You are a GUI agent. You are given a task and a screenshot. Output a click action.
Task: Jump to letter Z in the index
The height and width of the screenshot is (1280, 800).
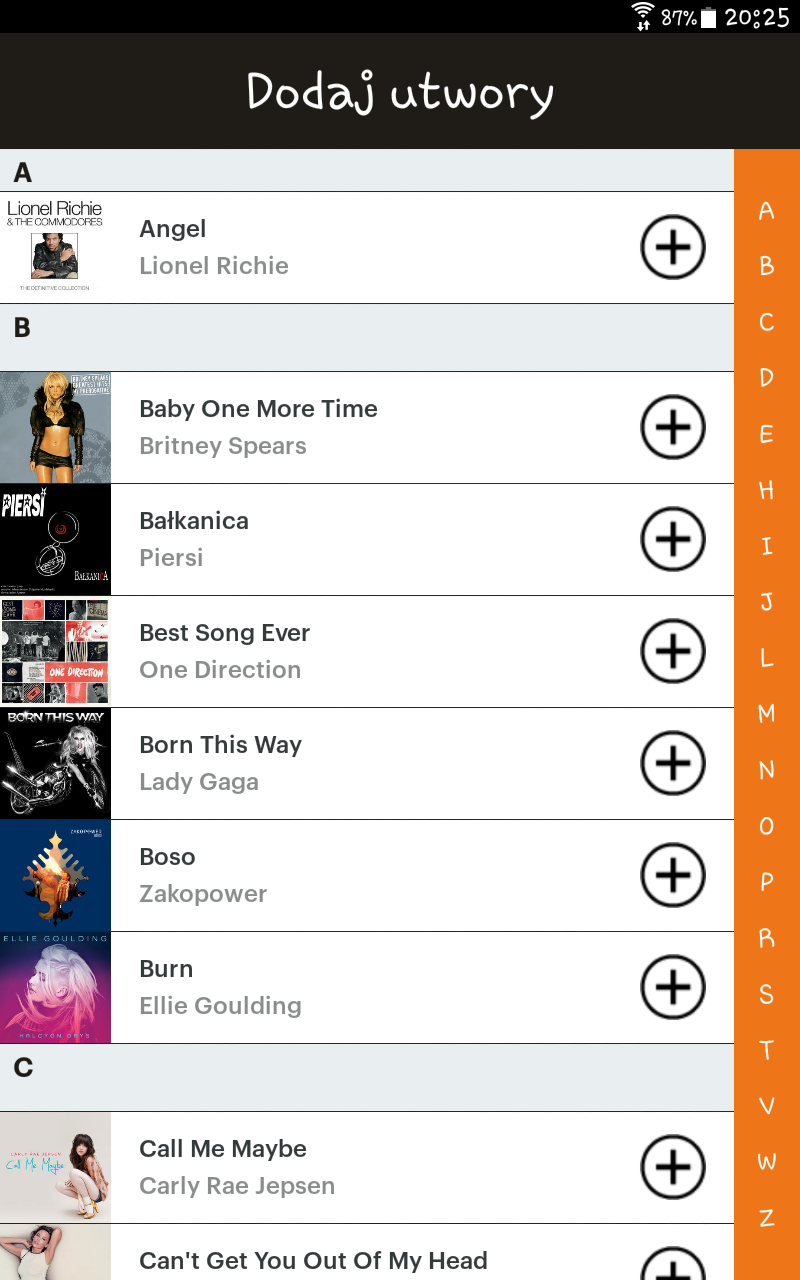click(x=767, y=1218)
